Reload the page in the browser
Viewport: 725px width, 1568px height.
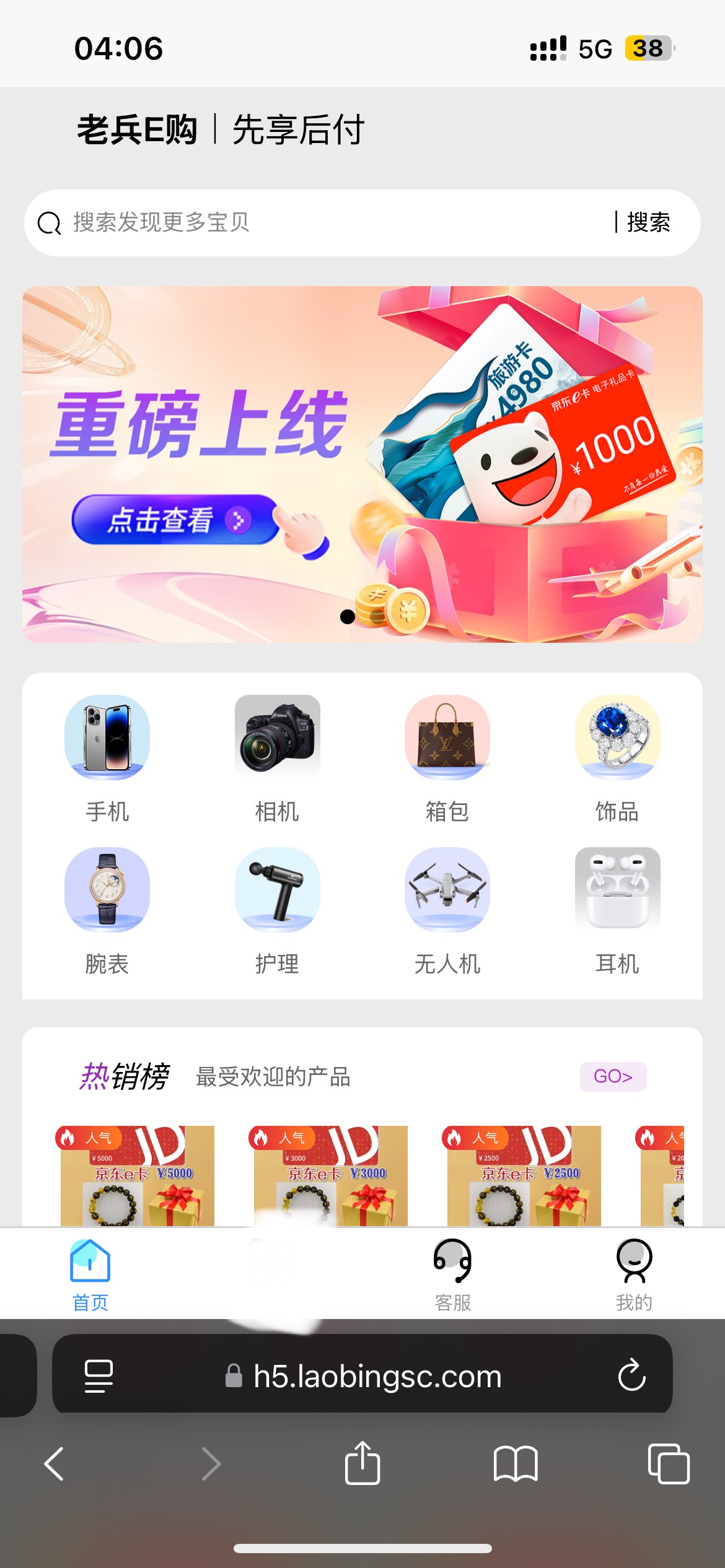pyautogui.click(x=631, y=1376)
